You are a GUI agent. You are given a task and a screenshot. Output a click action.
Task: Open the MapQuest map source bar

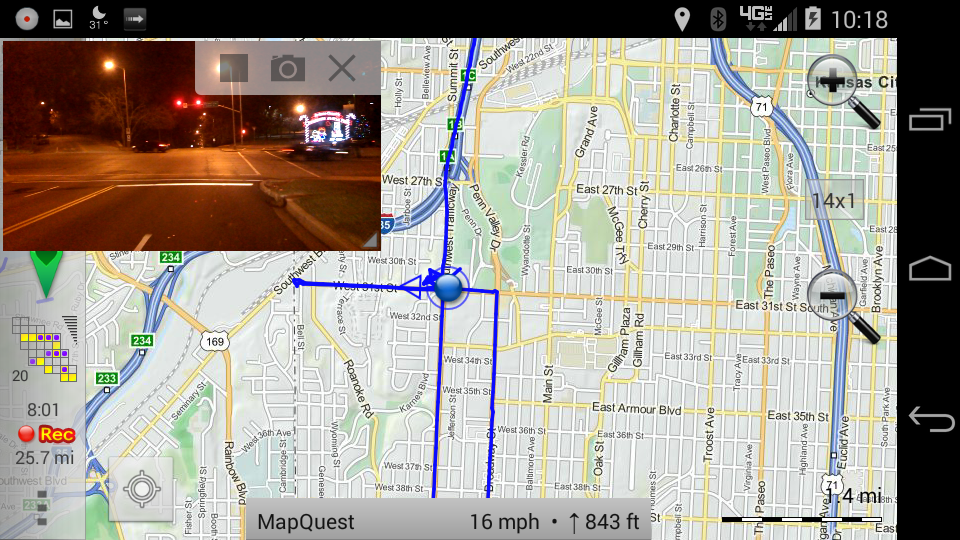click(x=305, y=521)
